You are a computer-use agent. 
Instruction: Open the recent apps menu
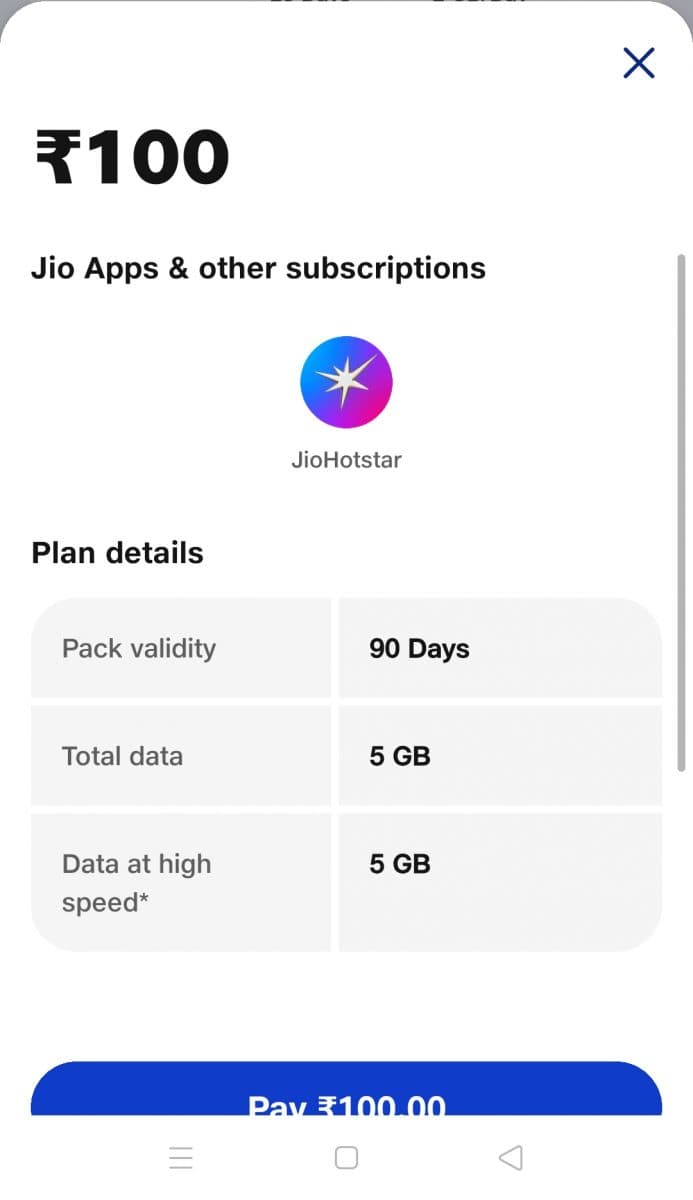click(181, 1158)
